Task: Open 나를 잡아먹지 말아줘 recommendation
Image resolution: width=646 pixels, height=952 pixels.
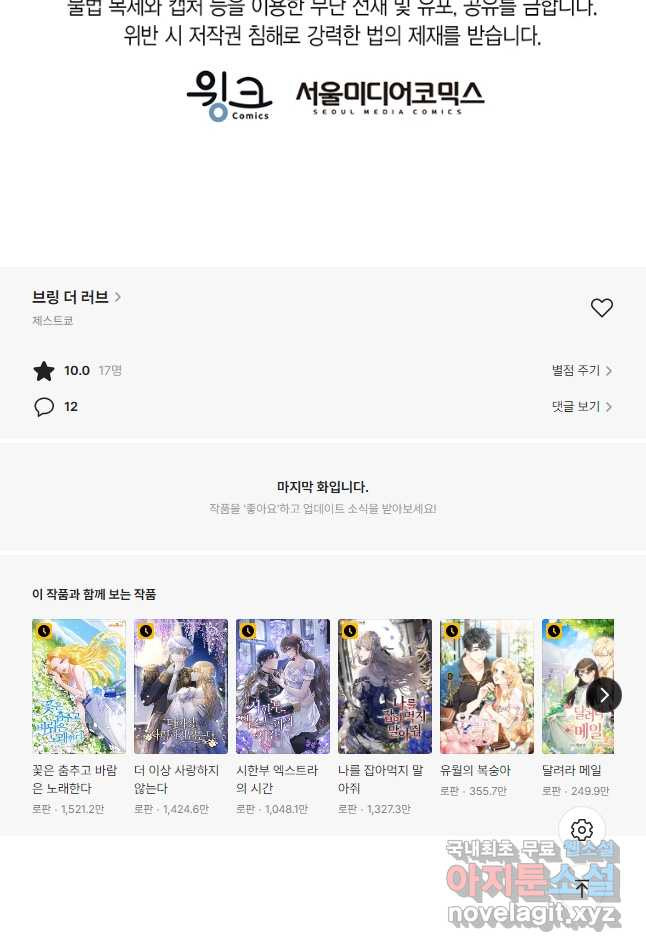Action: point(385,687)
